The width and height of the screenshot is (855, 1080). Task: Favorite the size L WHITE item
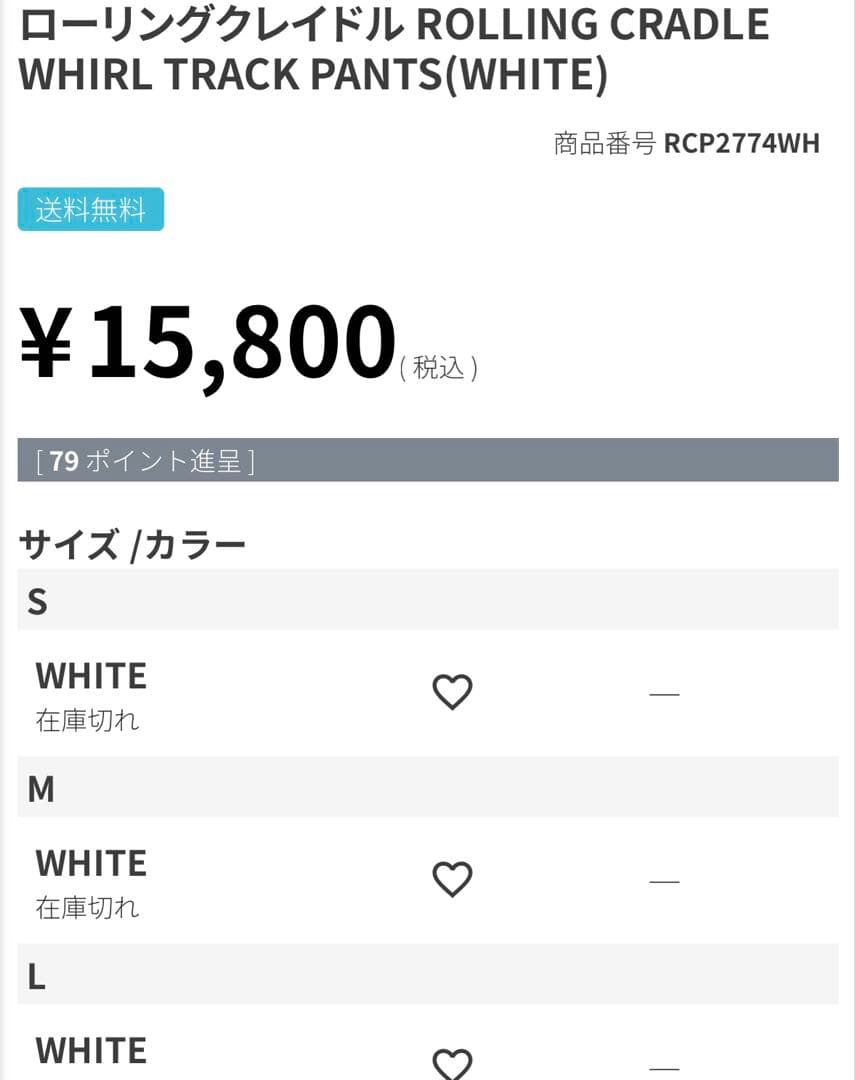[x=452, y=1064]
